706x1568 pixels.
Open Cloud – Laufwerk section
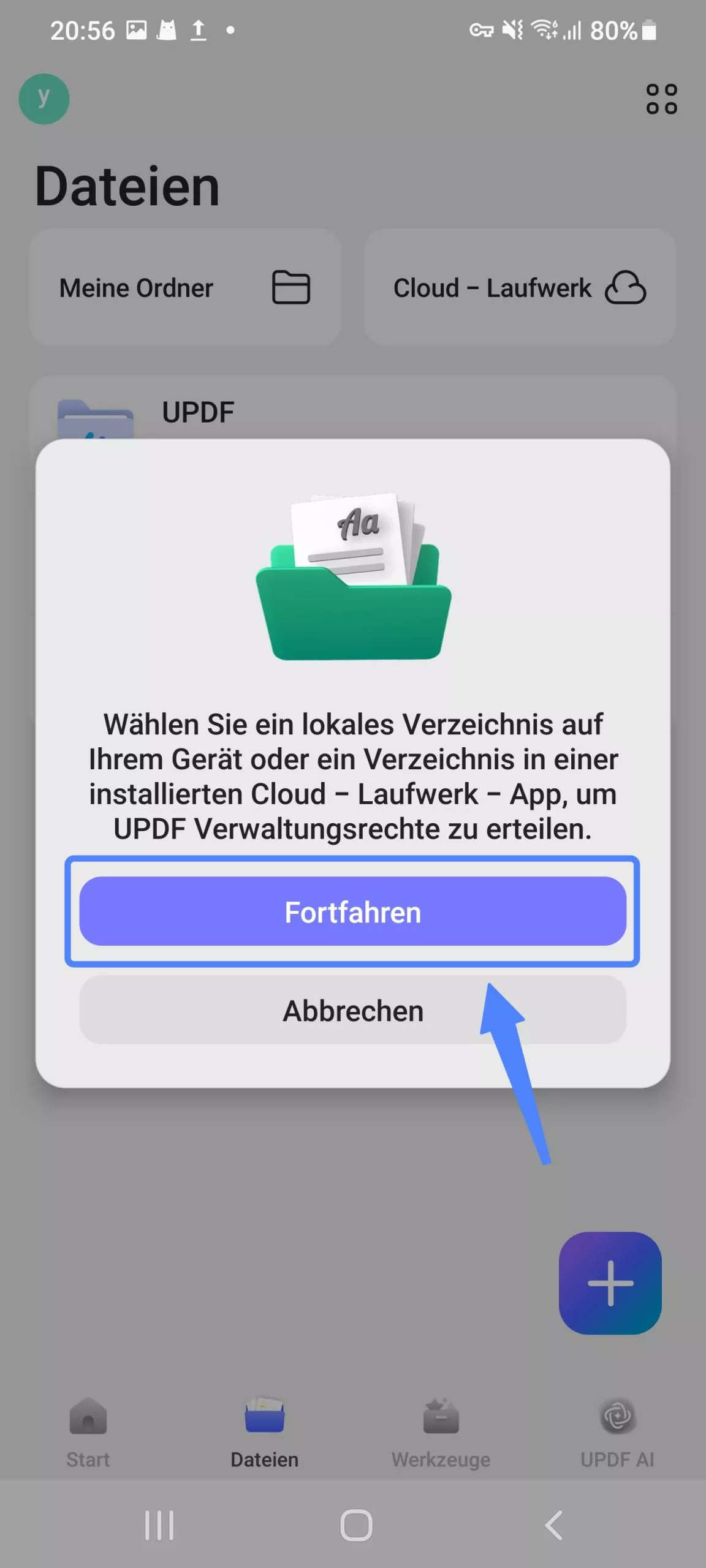point(518,287)
